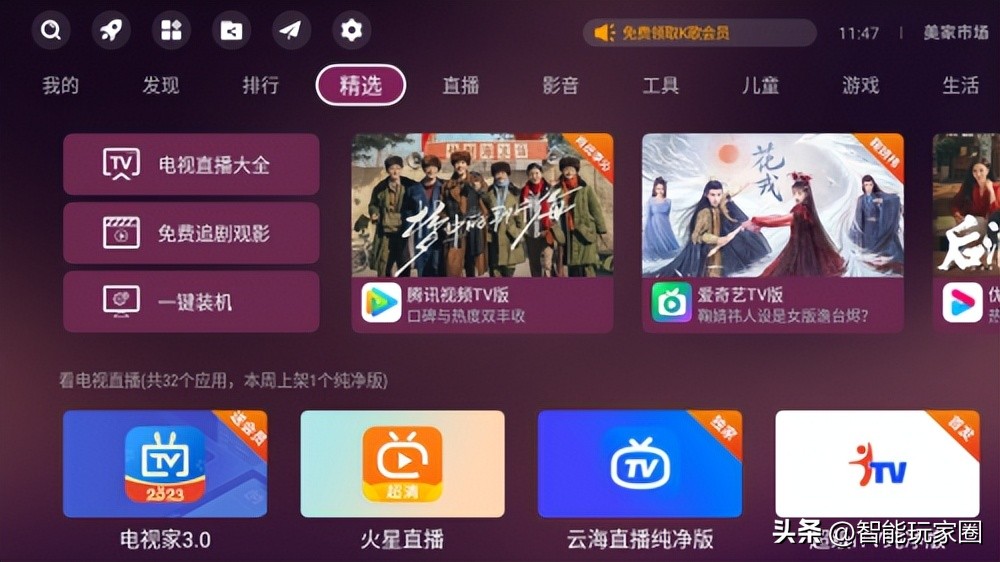This screenshot has height=562, width=1000.
Task: Open the search icon
Action: [x=50, y=31]
